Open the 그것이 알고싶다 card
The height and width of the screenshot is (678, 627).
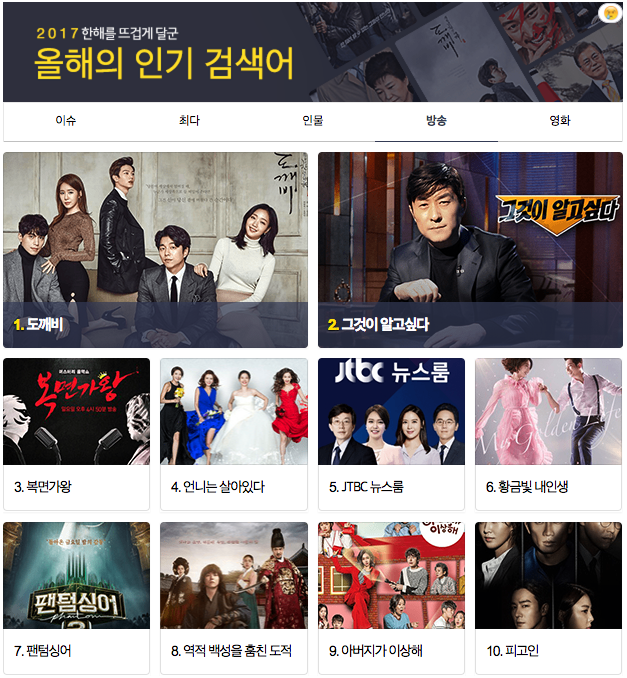click(x=470, y=249)
